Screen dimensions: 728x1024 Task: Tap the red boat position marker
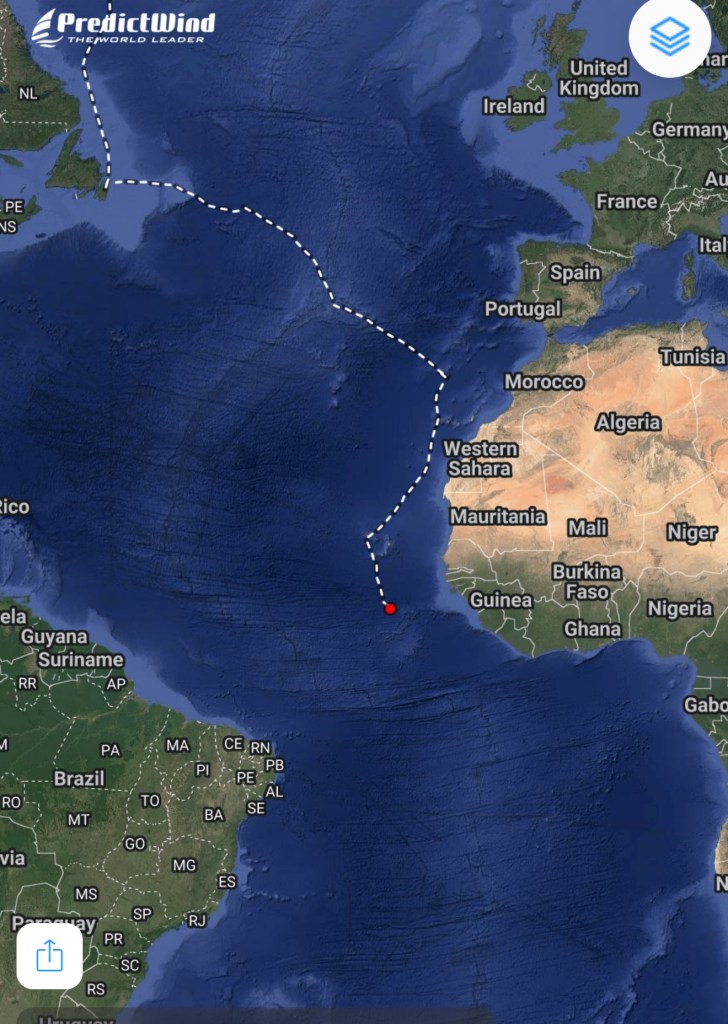390,608
